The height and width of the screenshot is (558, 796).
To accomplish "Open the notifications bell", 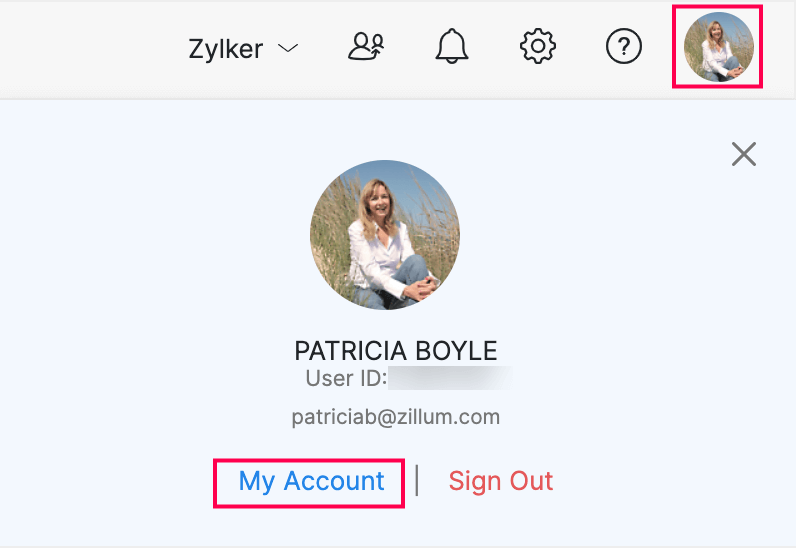I will 452,47.
